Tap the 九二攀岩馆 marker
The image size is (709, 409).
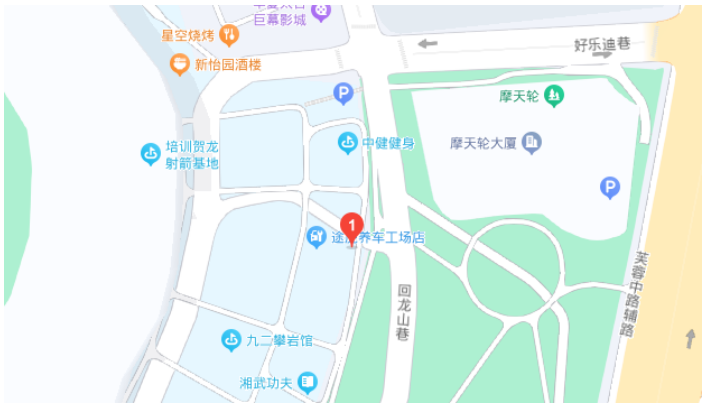[231, 340]
